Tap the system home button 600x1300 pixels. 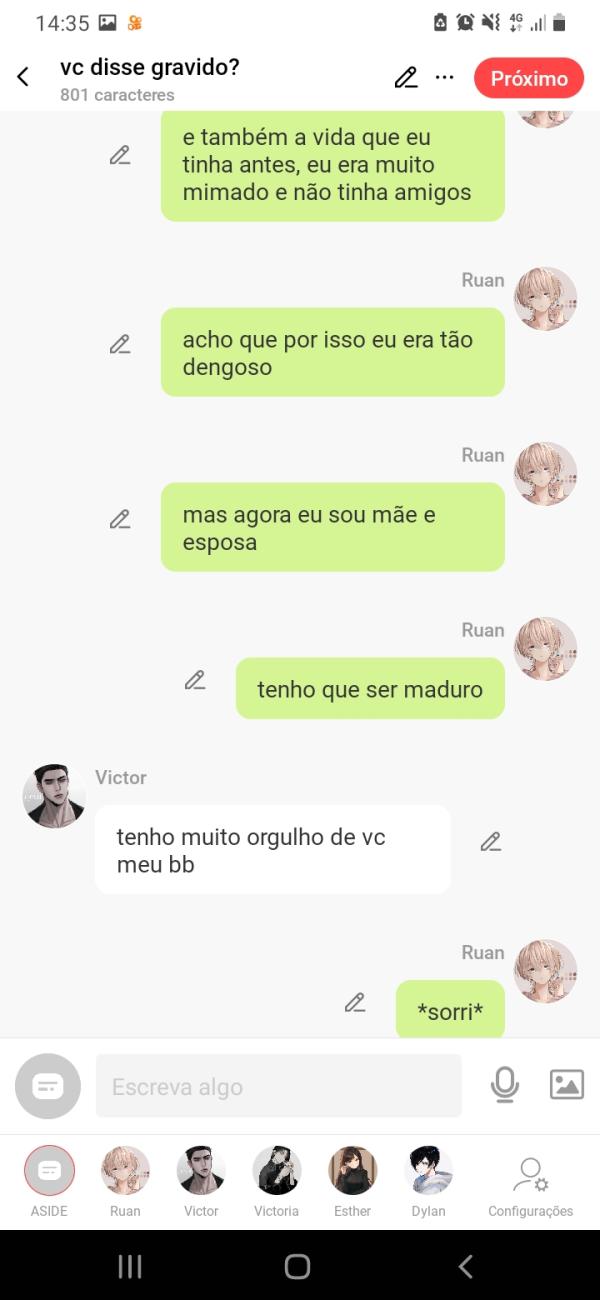click(297, 1267)
